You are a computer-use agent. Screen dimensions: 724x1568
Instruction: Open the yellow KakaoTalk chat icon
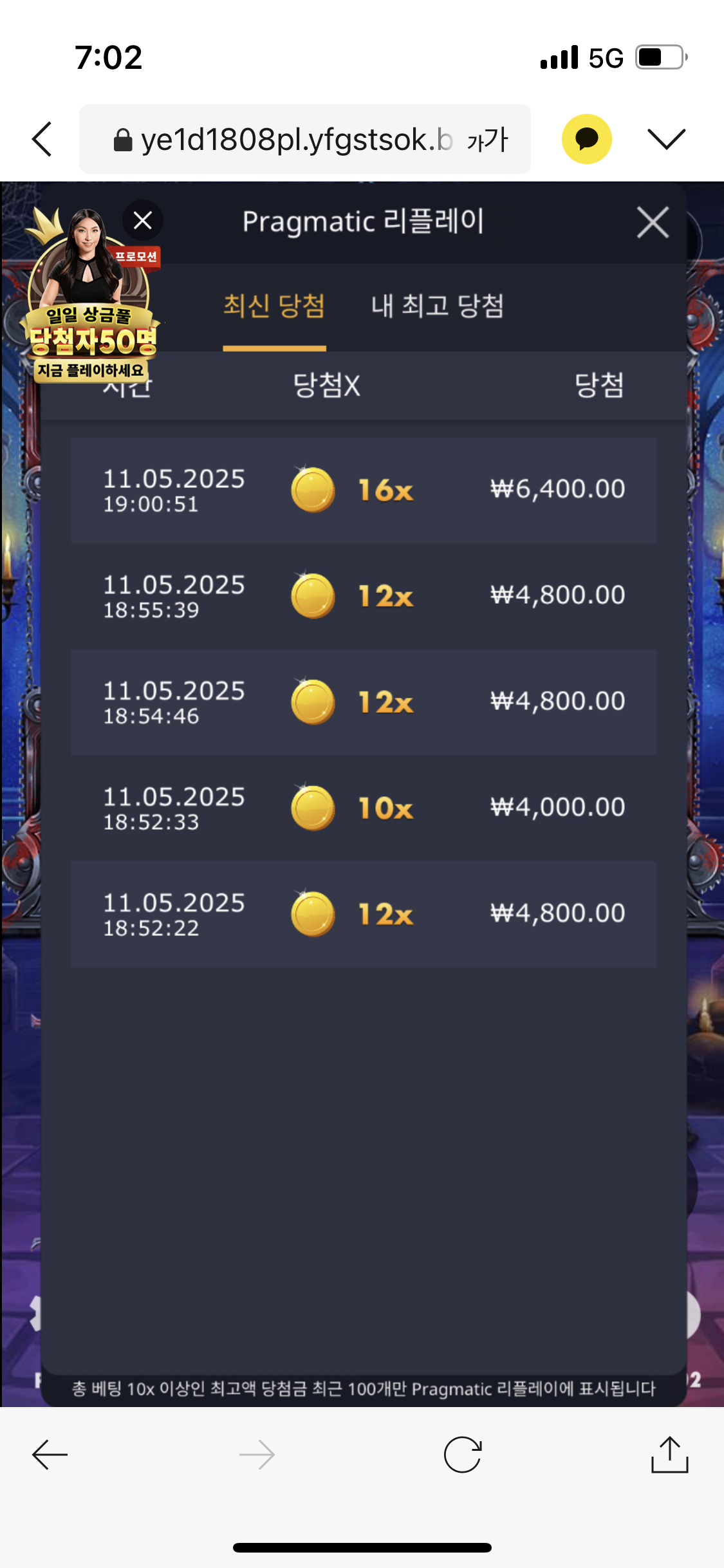[586, 139]
